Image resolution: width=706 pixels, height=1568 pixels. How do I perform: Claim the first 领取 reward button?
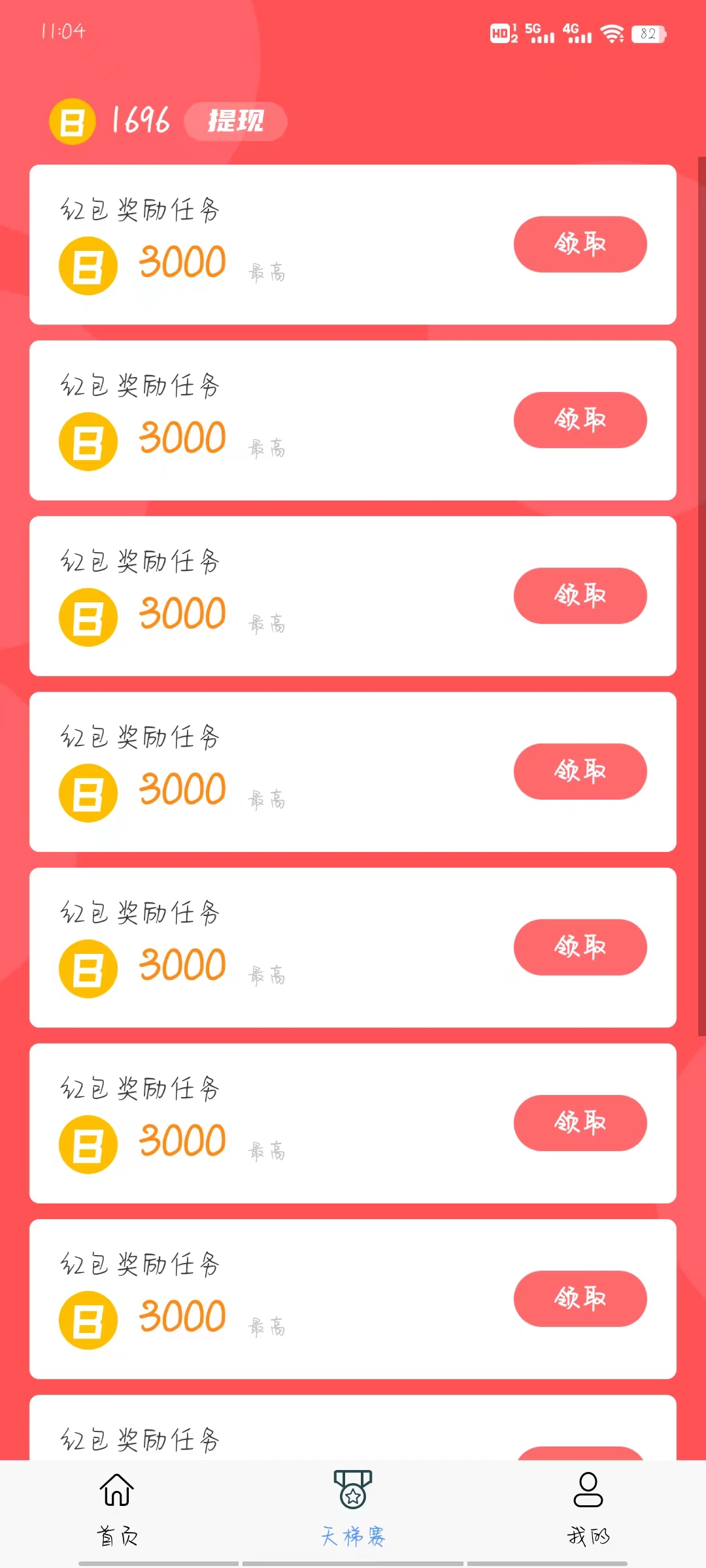pos(580,244)
